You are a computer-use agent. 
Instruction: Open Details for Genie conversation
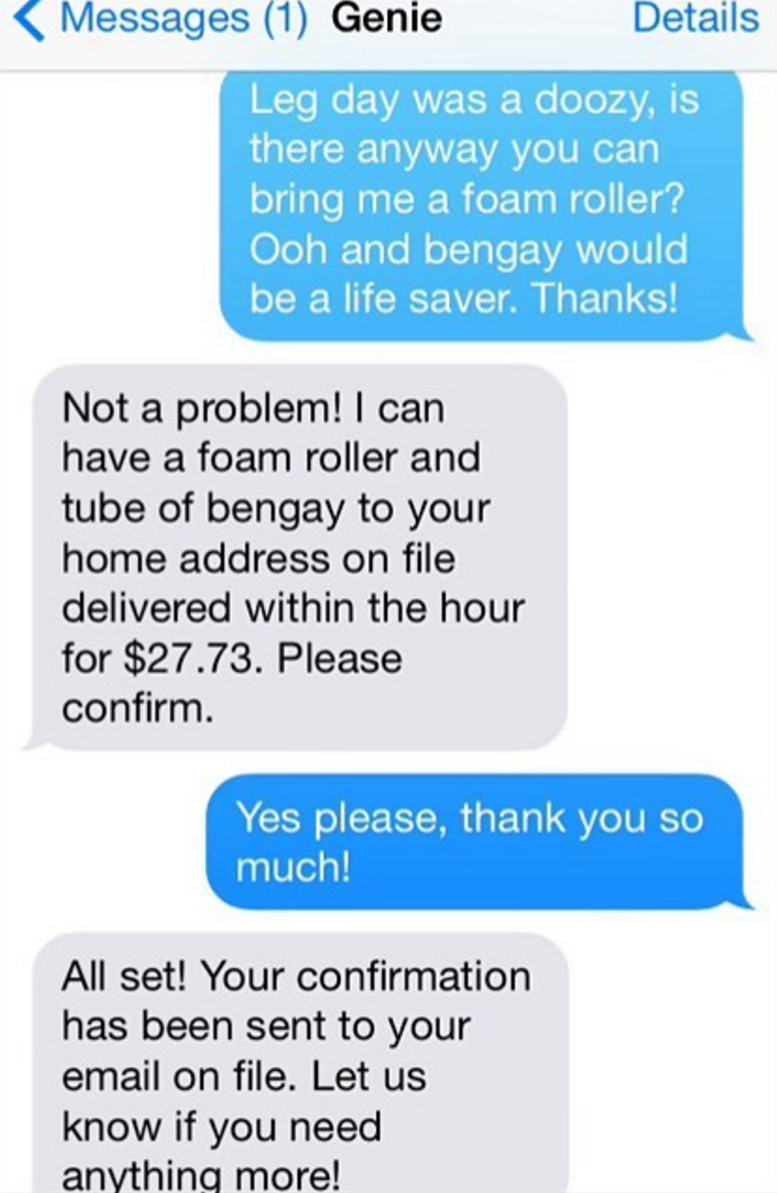[x=696, y=19]
